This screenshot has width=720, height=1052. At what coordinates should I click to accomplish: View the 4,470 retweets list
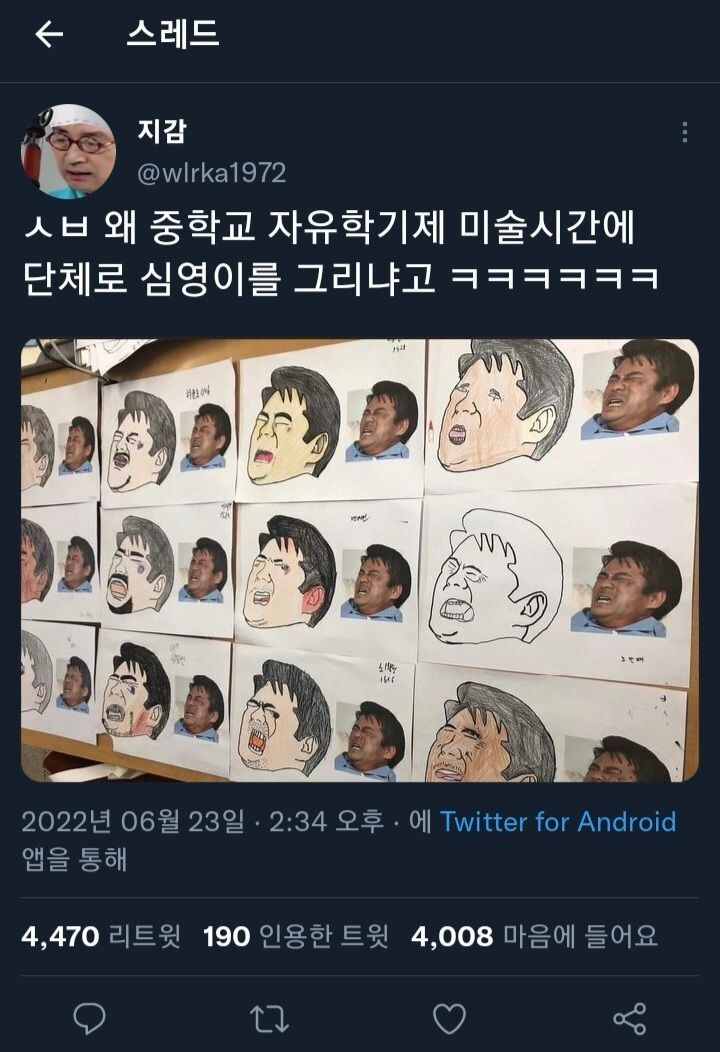pyautogui.click(x=101, y=936)
